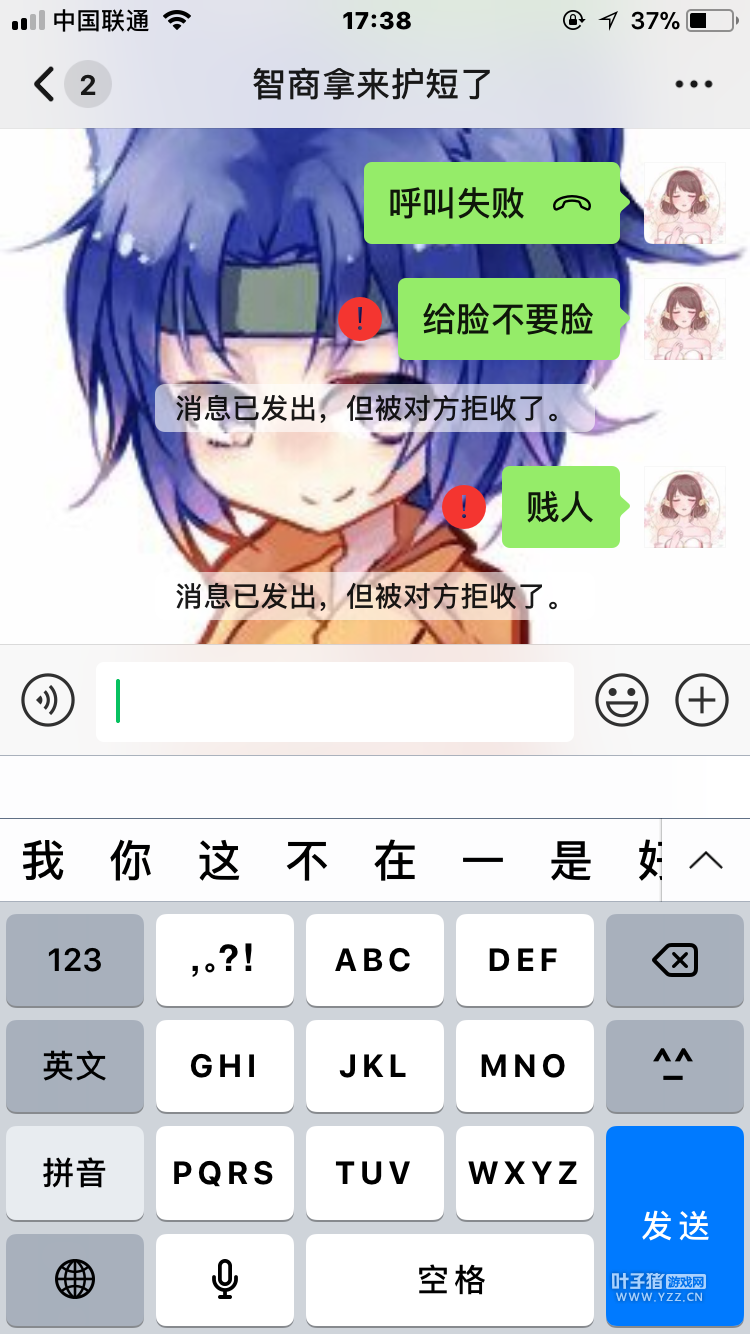
Task: Tap the failed call message 呼叫失败
Action: (491, 203)
